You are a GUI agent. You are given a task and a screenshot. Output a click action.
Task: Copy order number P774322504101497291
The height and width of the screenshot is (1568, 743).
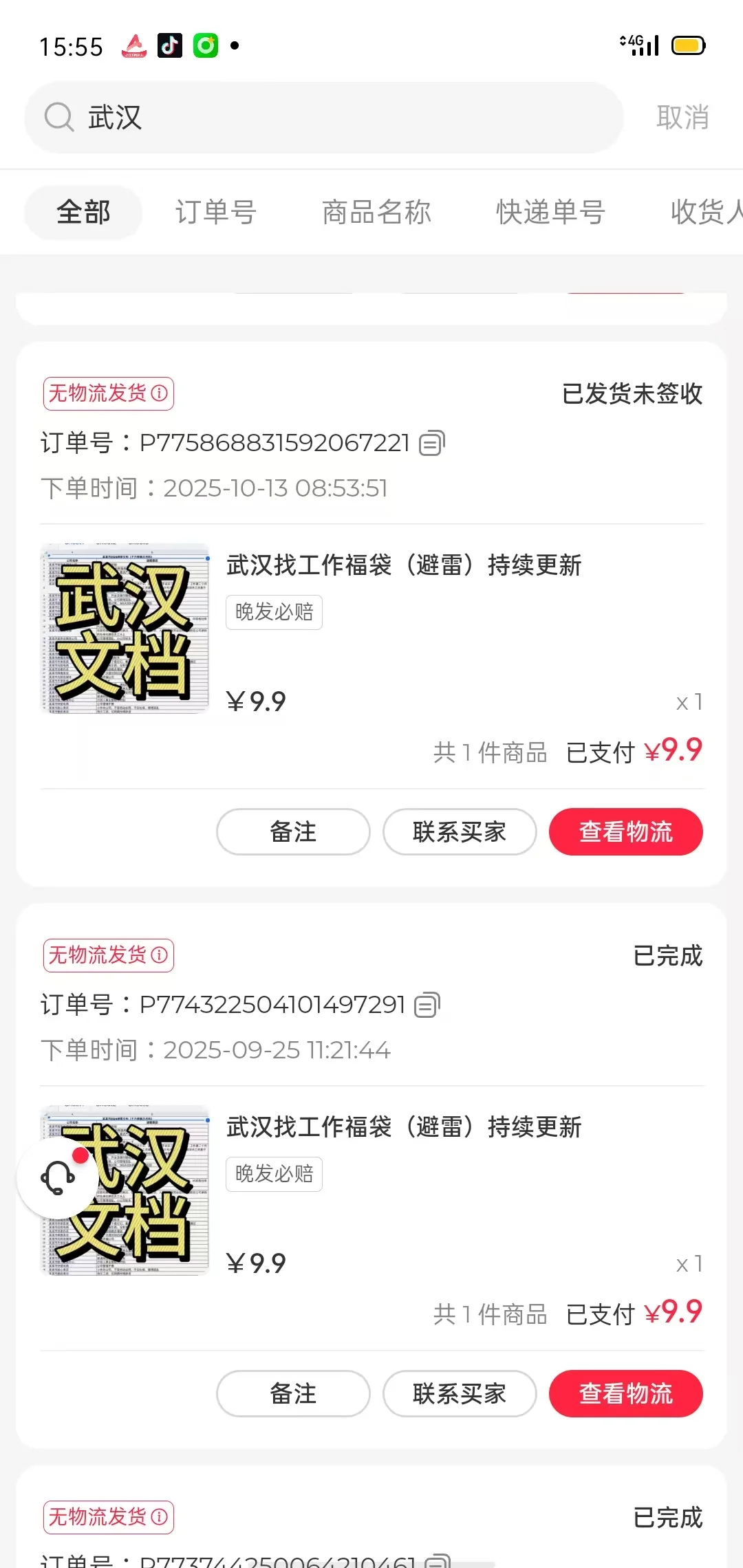[427, 1005]
